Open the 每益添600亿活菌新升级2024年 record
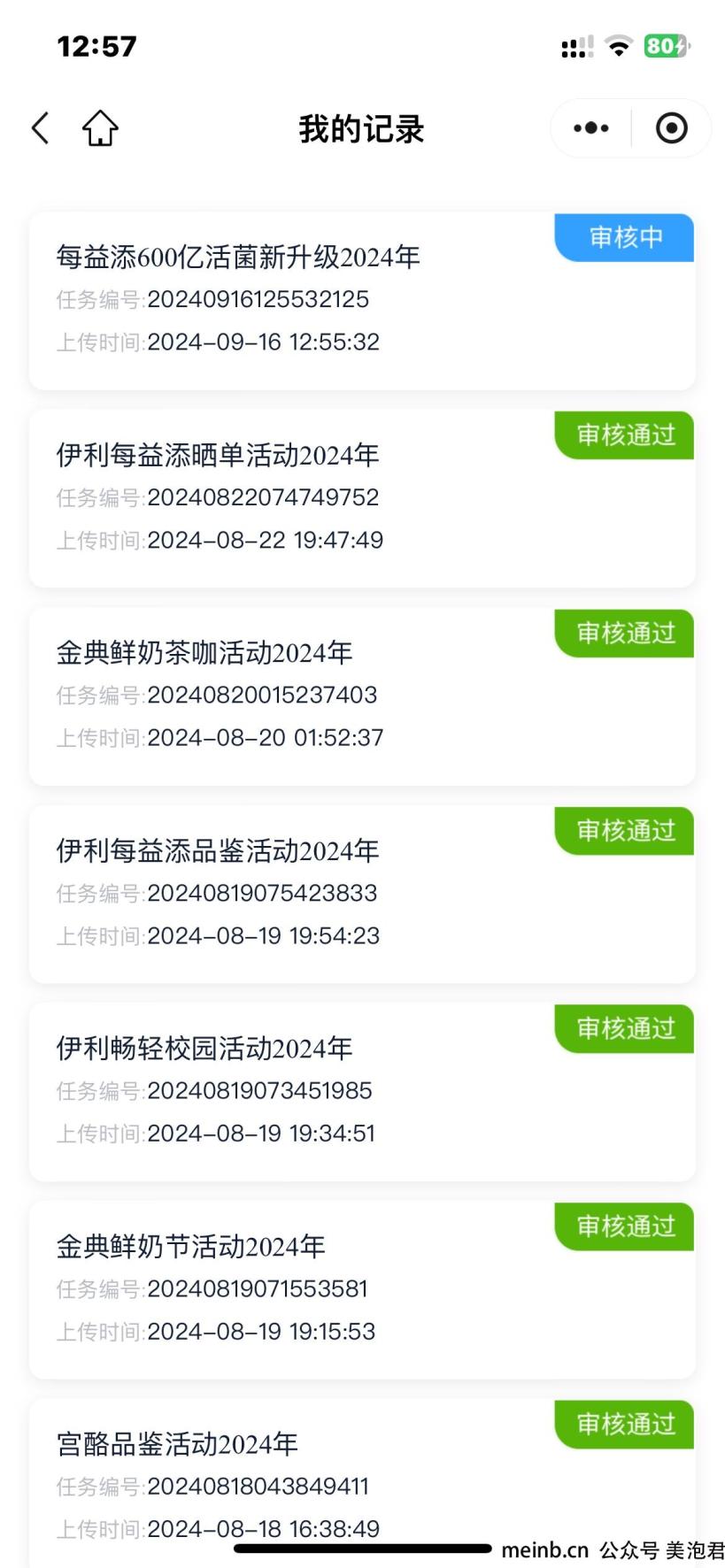The height and width of the screenshot is (1568, 725). click(x=362, y=301)
